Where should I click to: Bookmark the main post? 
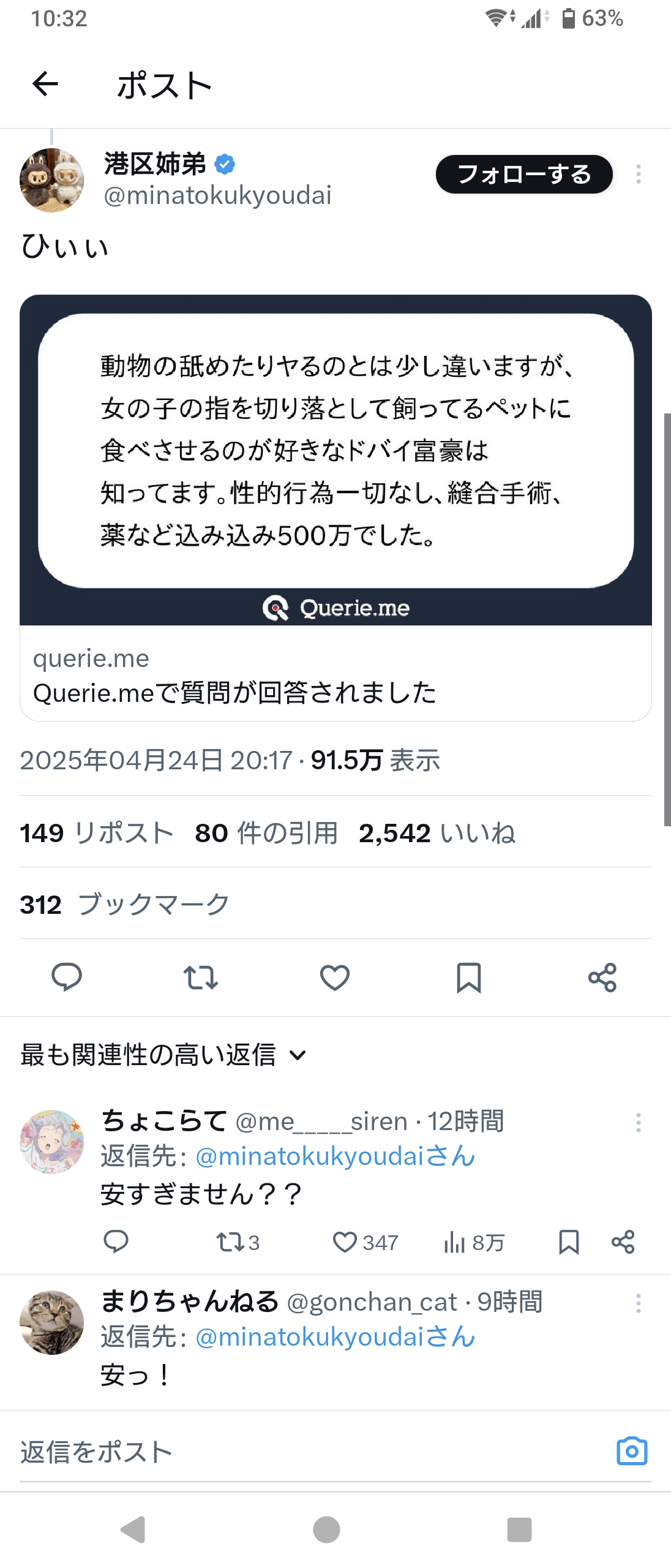[469, 977]
